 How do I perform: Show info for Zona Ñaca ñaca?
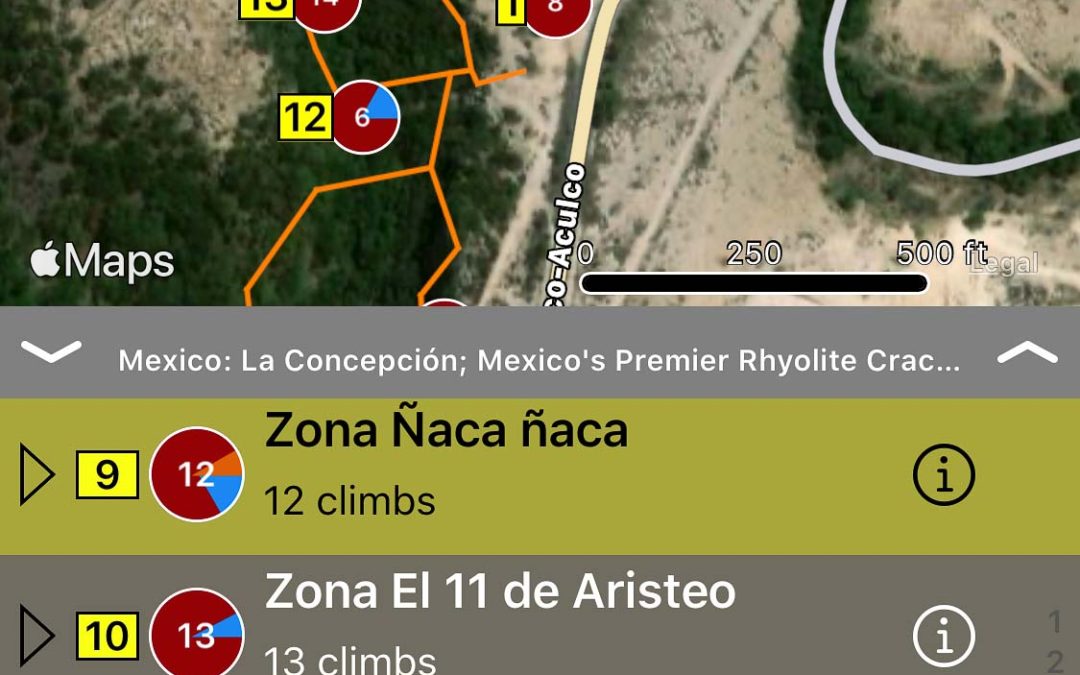tap(943, 476)
